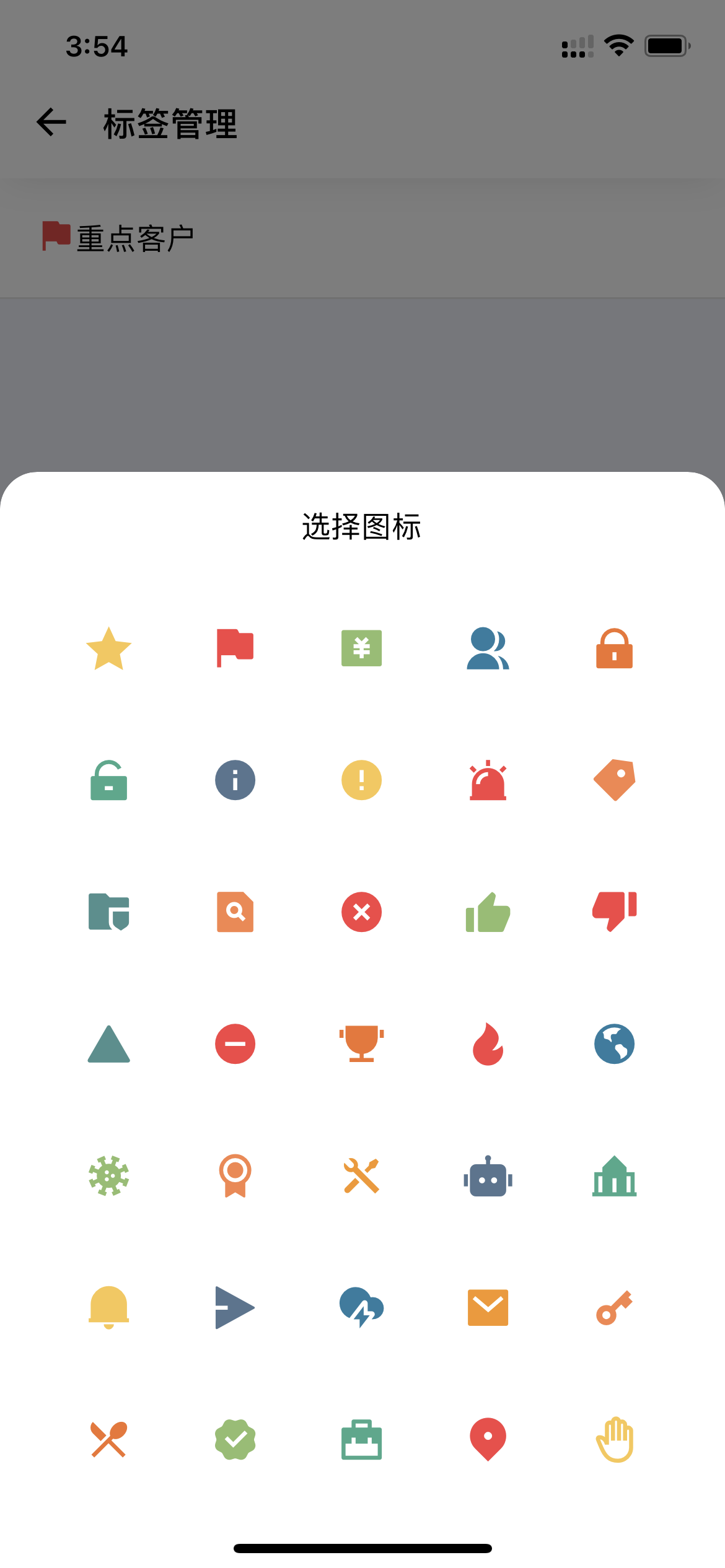Choose the red alarm siren icon
The height and width of the screenshot is (1568, 725).
coord(487,780)
